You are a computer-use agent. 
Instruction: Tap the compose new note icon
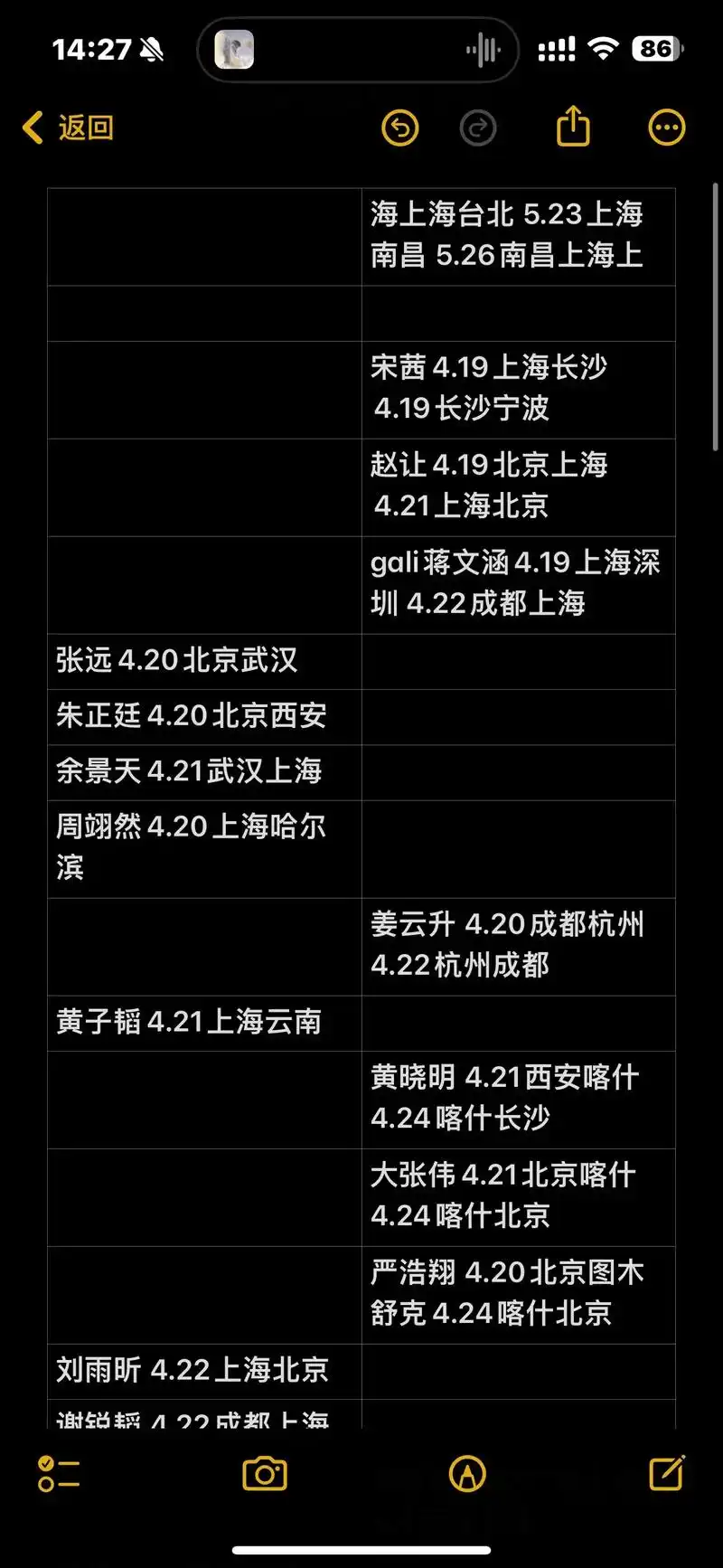(x=666, y=1474)
